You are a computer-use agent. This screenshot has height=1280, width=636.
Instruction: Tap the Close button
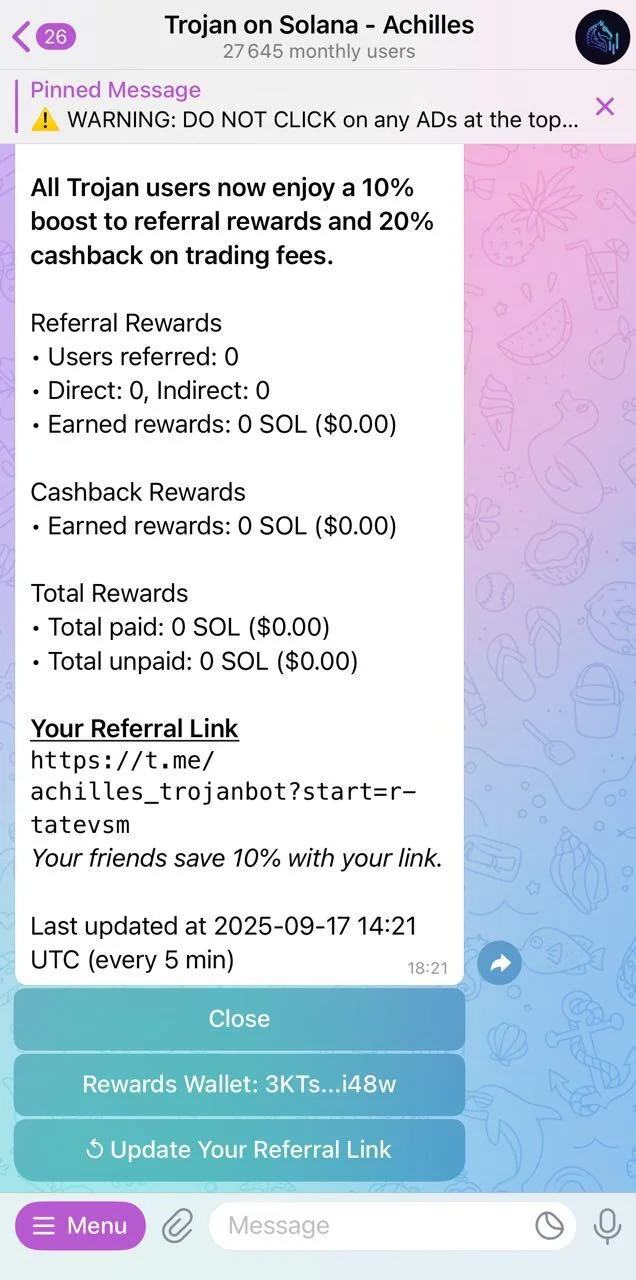239,1019
